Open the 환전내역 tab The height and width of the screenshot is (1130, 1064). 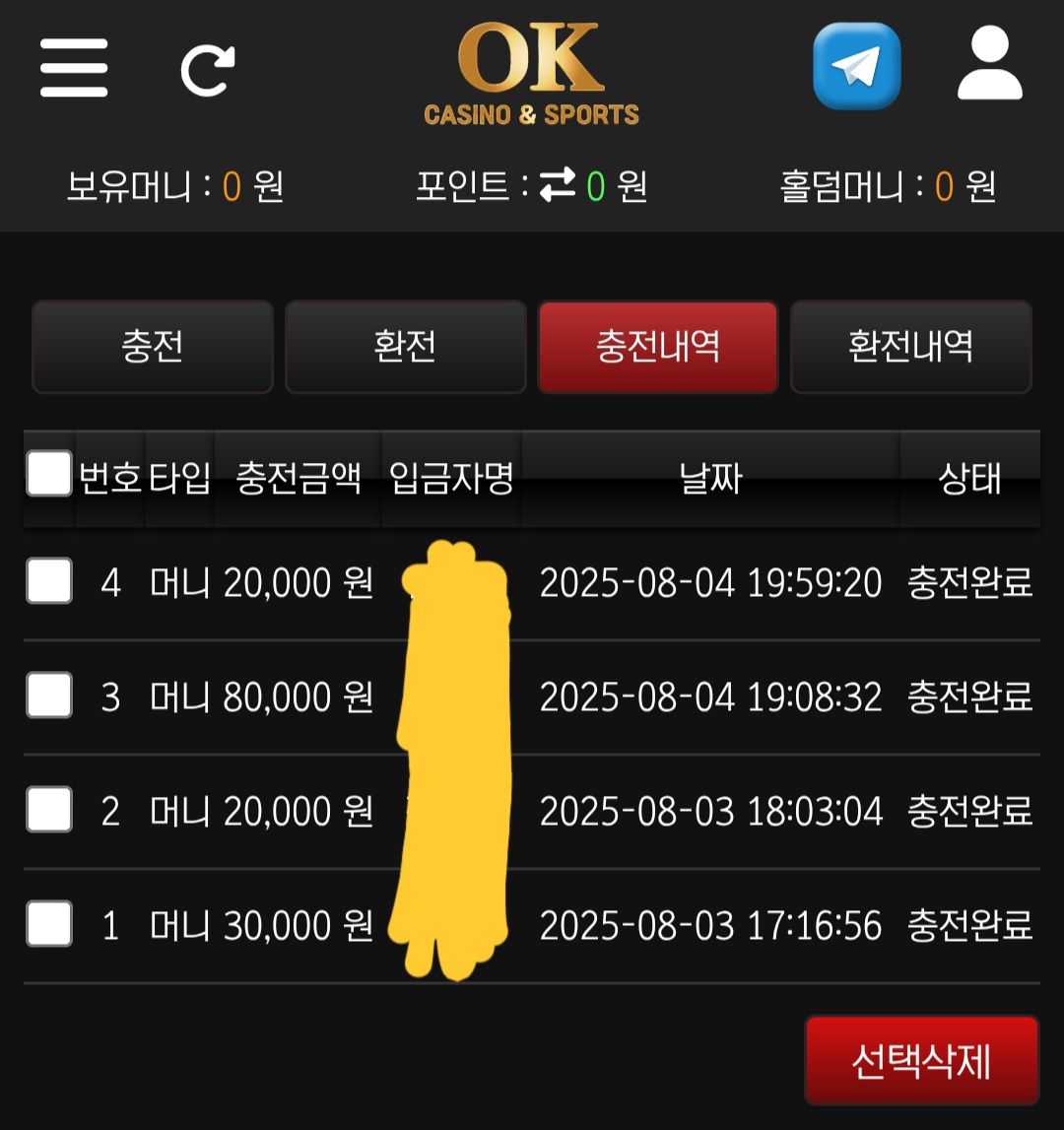tap(911, 347)
